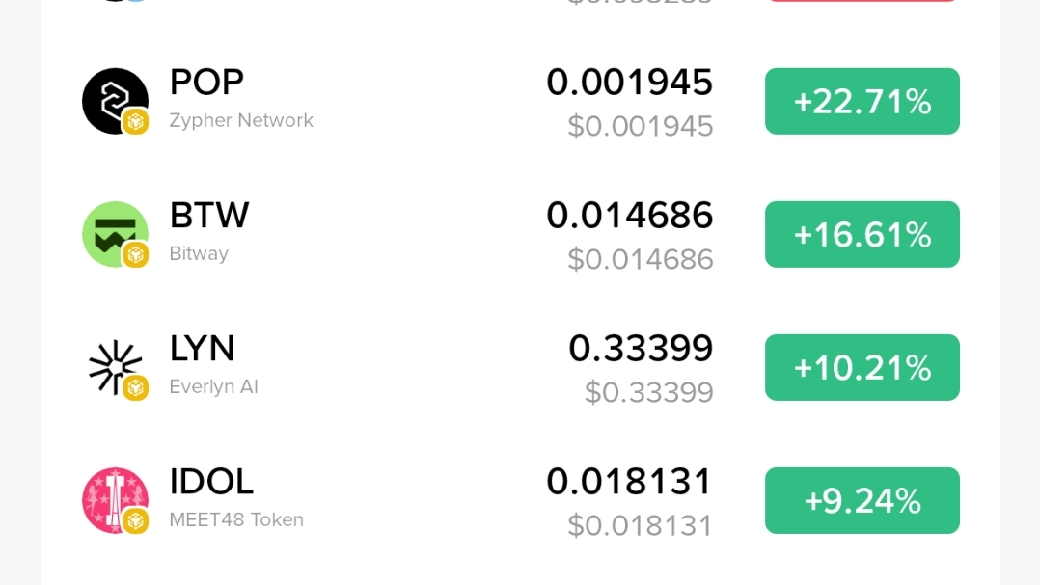Tap the +9.24% change badge for IDOL
Viewport: 1040px width, 585px height.
pyautogui.click(x=862, y=500)
